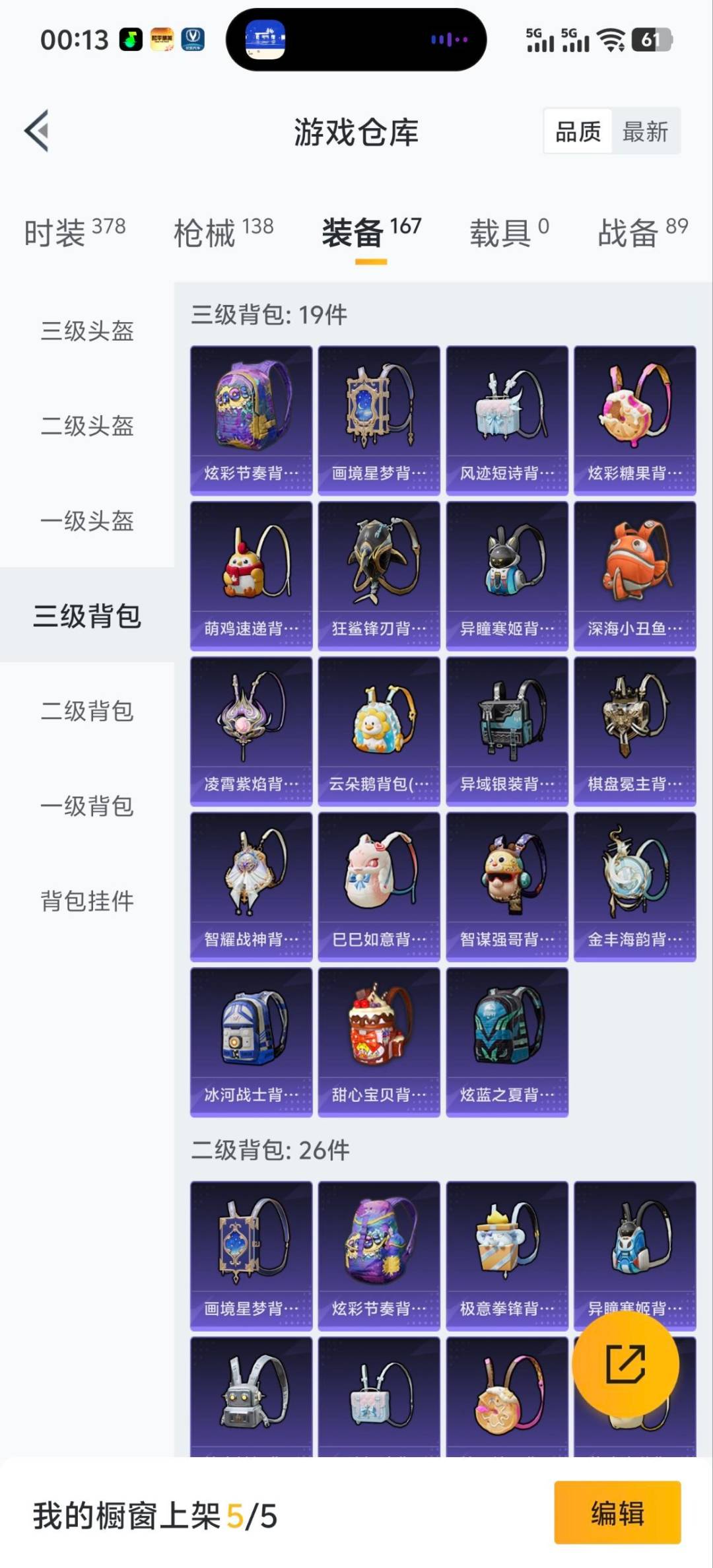Tap the yellow share/export floating icon

click(x=626, y=1365)
